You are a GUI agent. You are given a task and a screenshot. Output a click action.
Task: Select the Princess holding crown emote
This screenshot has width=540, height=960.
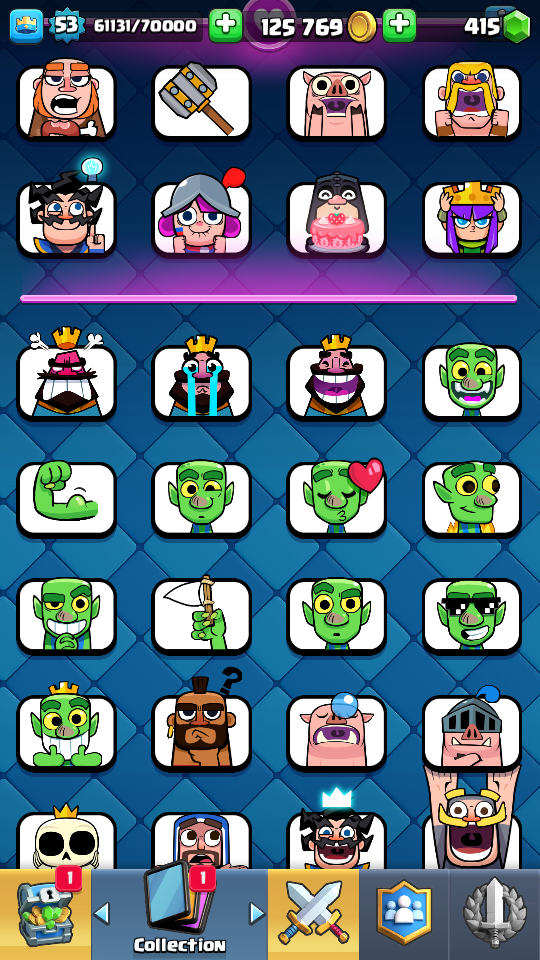tap(472, 219)
